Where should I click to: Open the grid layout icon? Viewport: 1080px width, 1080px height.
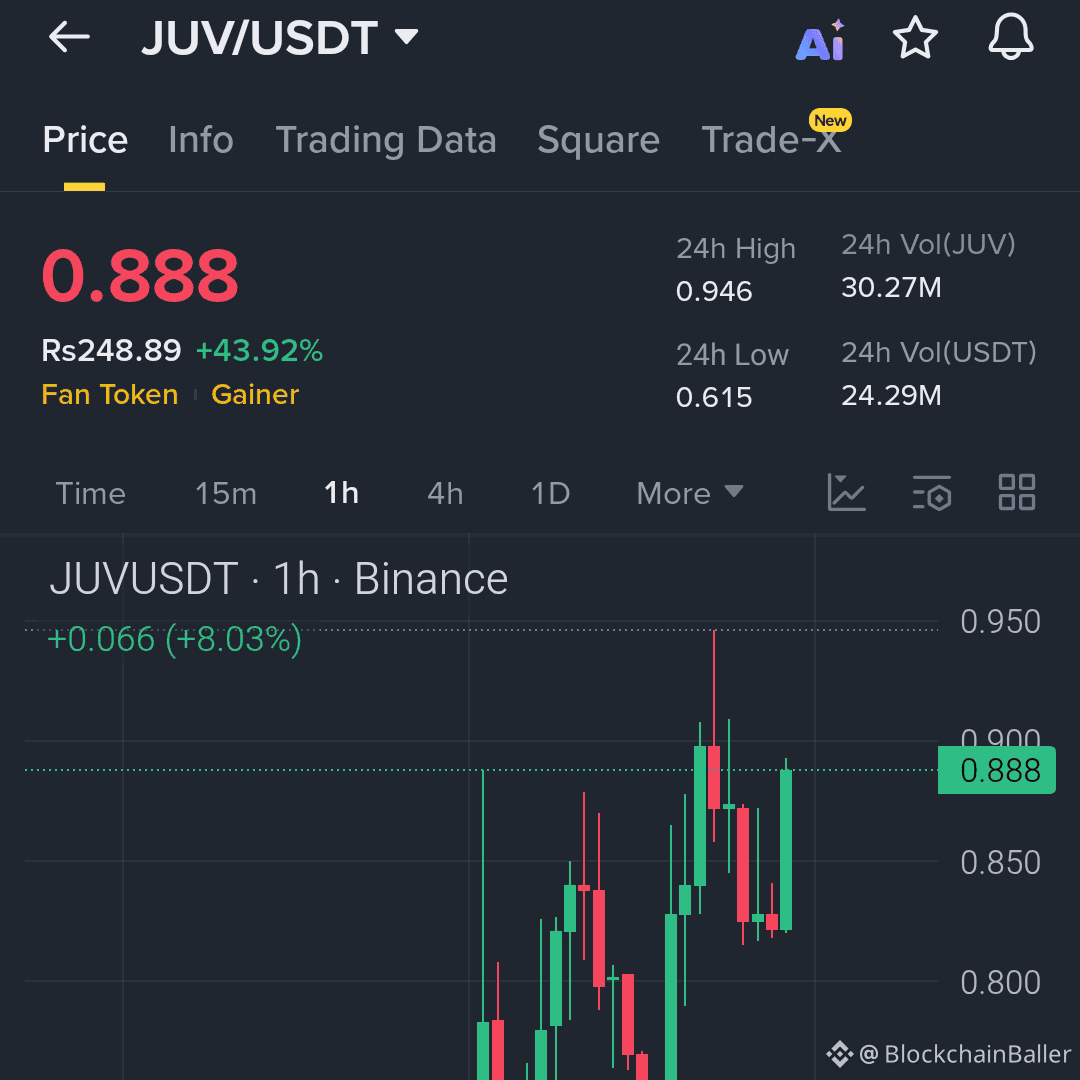coord(1017,492)
